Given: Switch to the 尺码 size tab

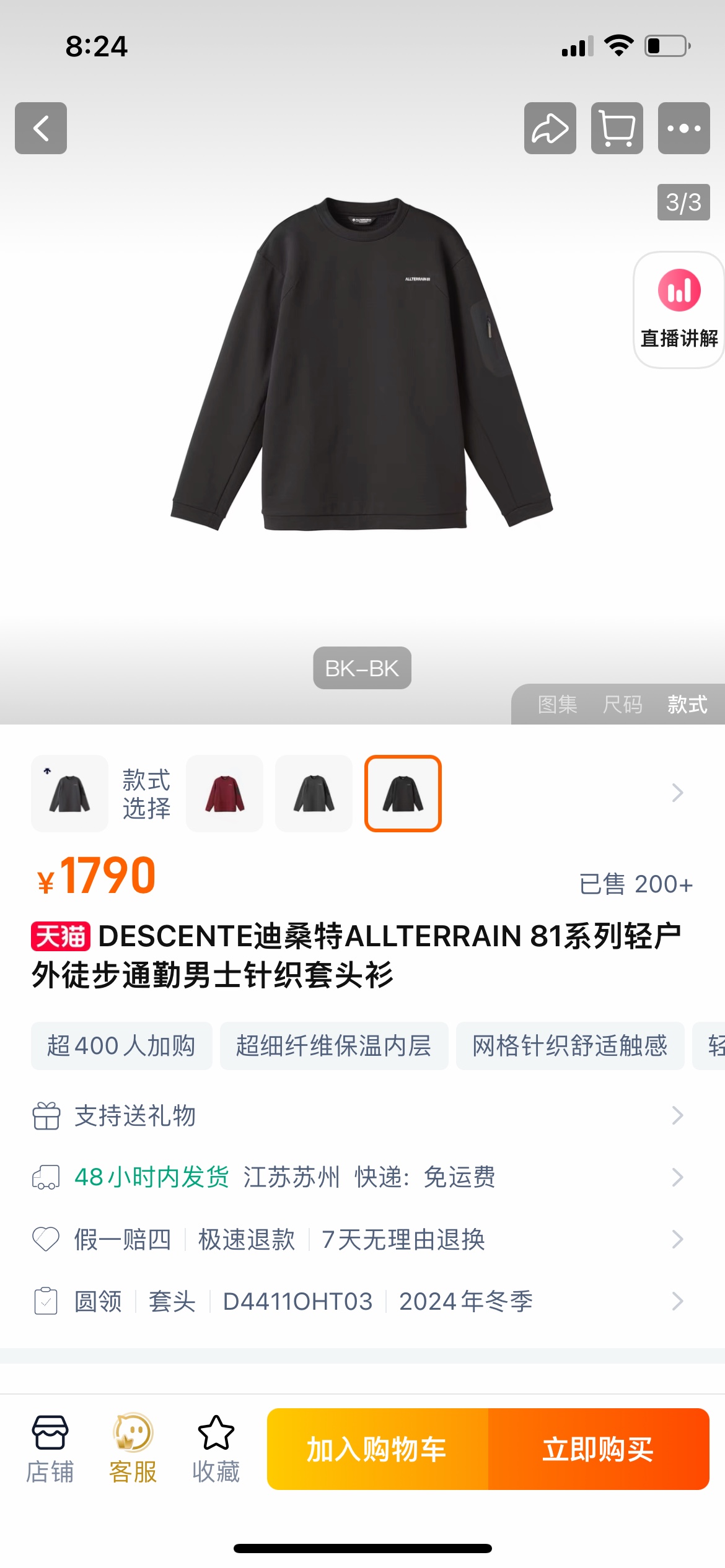Looking at the screenshot, I should click(622, 705).
